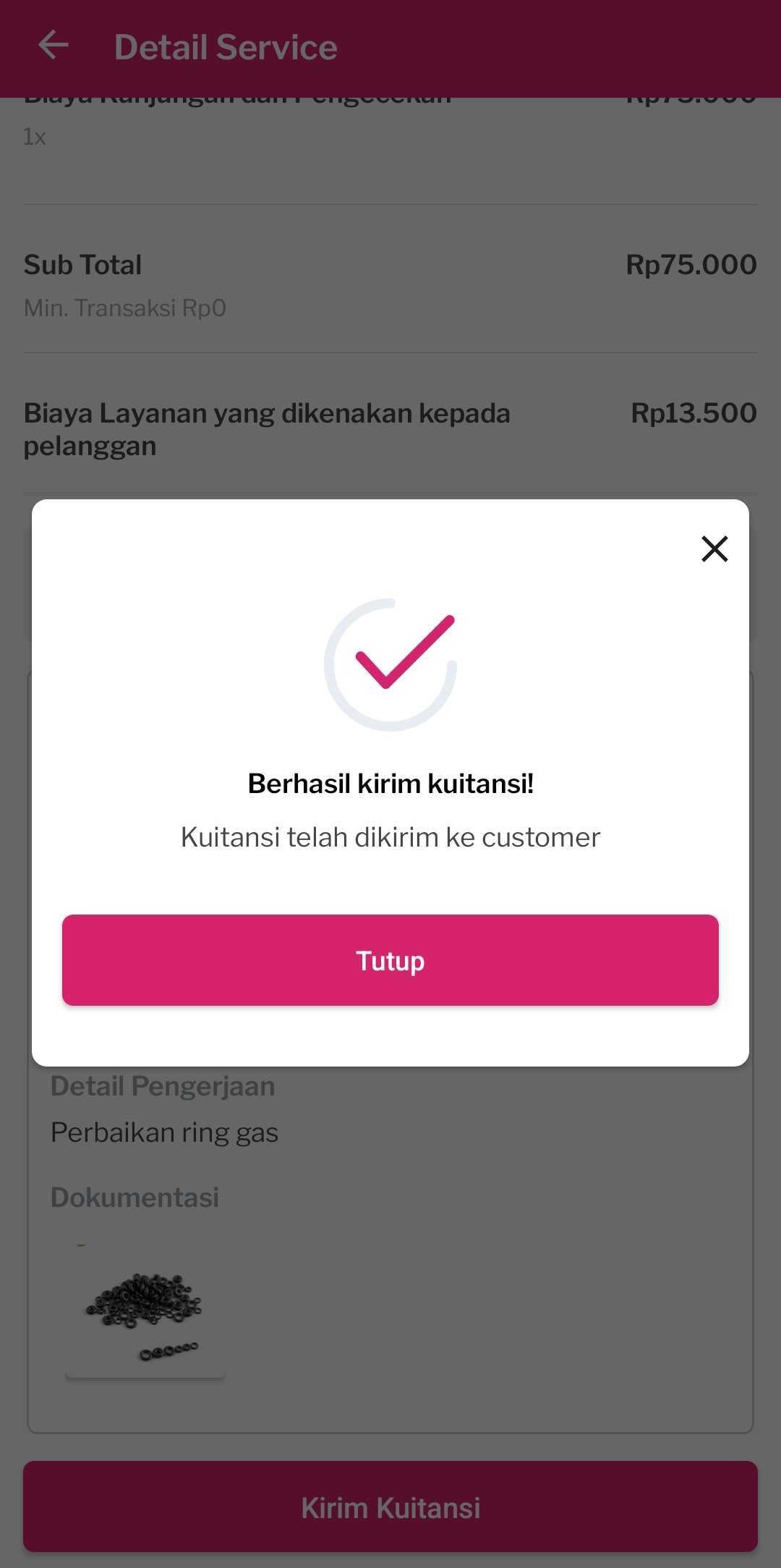
Task: Select the Perbaikan ring gas description
Action: click(x=164, y=1132)
